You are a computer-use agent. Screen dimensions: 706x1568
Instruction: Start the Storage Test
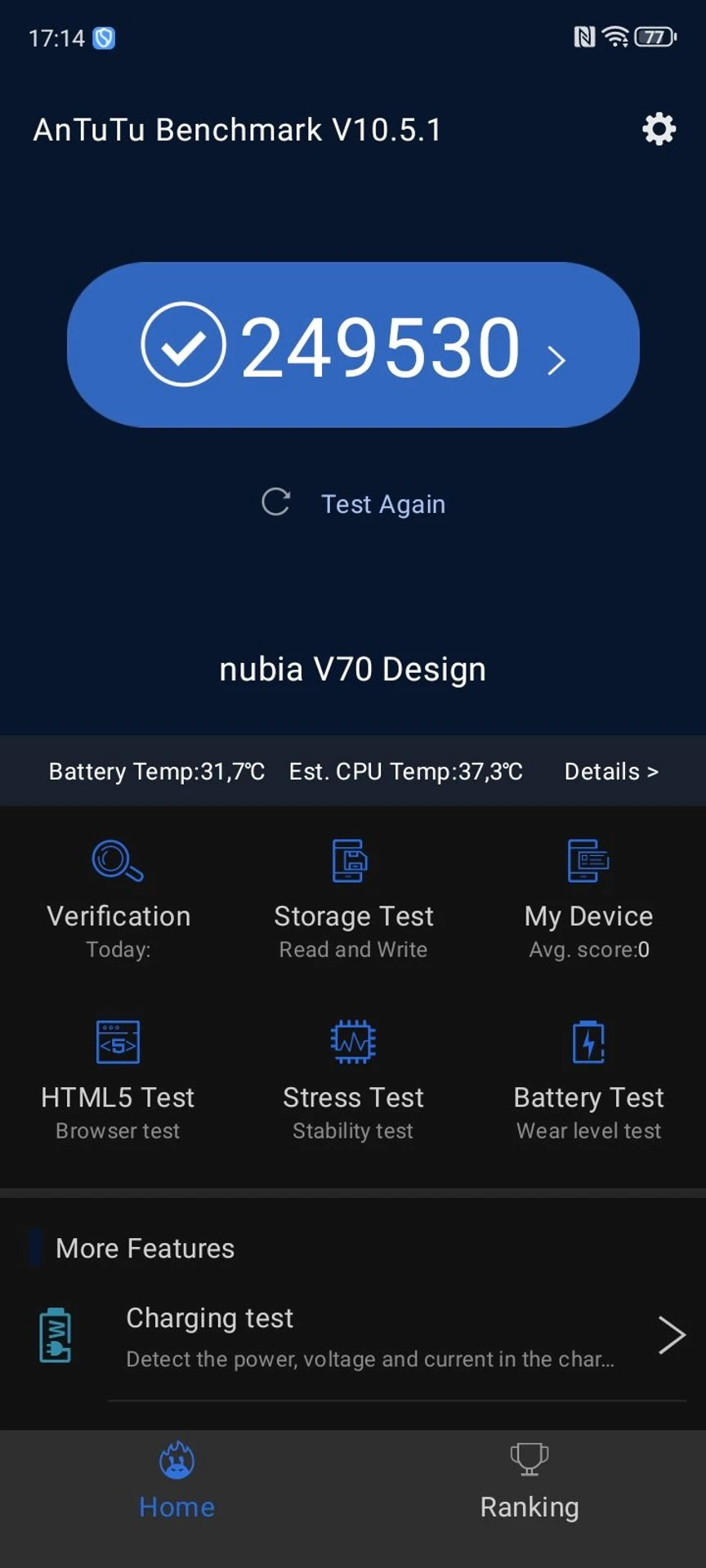click(x=353, y=900)
